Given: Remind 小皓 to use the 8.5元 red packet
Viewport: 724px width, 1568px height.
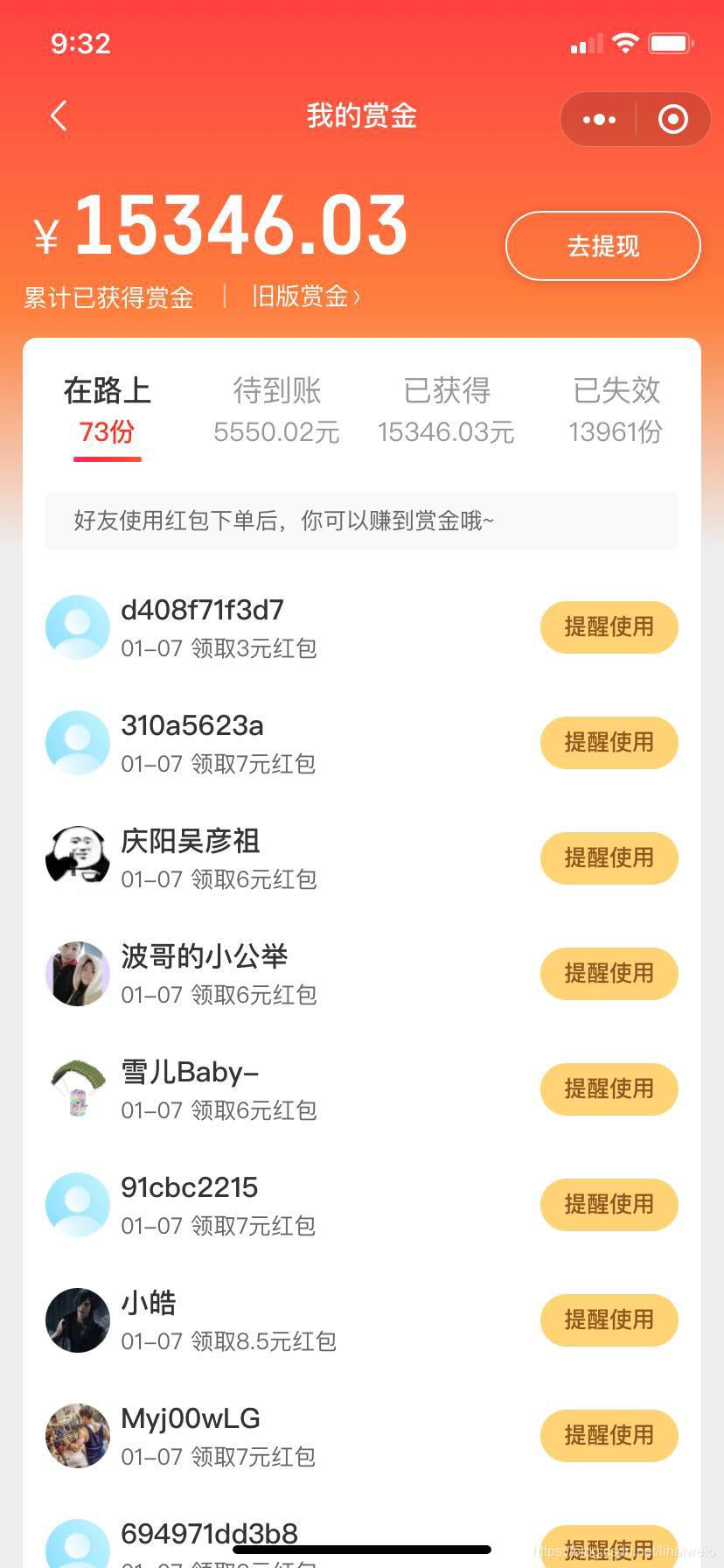Looking at the screenshot, I should [x=609, y=1319].
